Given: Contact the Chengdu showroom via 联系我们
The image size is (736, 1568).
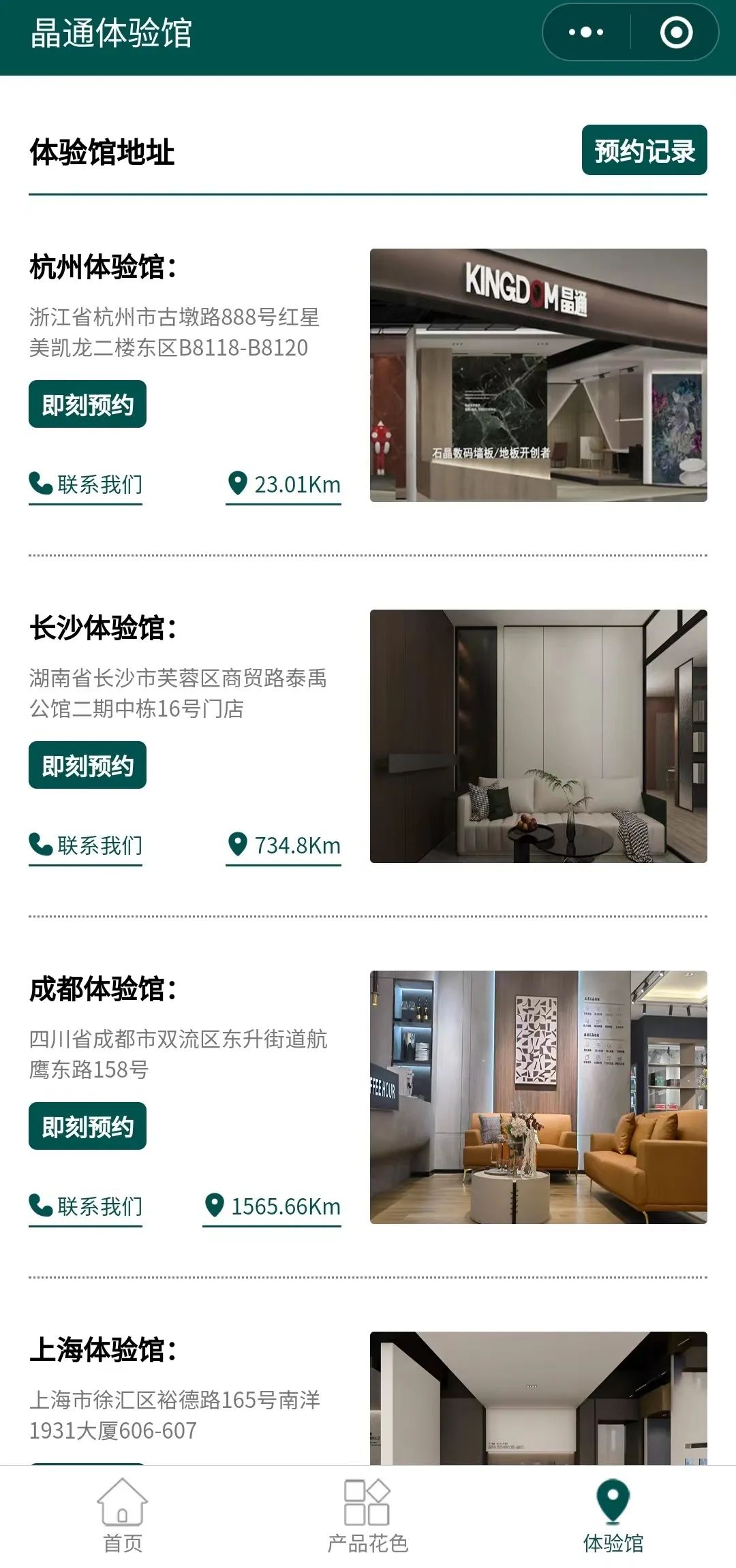Looking at the screenshot, I should 86,1206.
